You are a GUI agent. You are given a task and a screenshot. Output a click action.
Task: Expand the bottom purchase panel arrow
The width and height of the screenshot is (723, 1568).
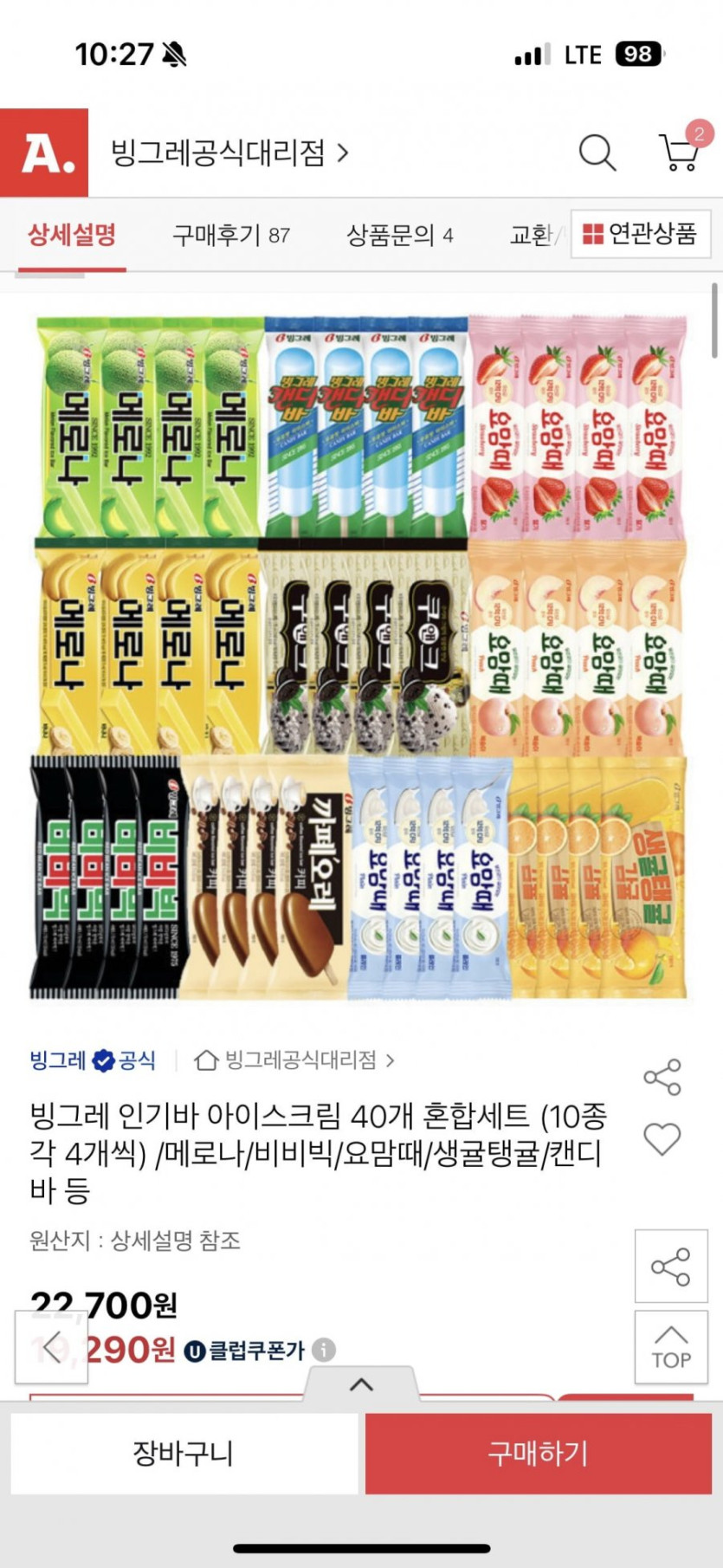click(x=361, y=1384)
